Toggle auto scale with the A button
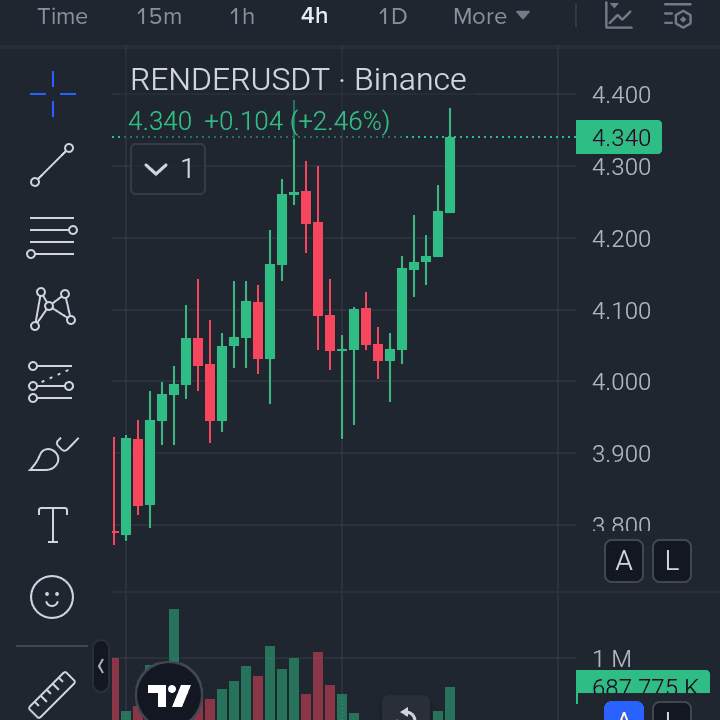Screen dimensions: 720x720 click(x=624, y=562)
